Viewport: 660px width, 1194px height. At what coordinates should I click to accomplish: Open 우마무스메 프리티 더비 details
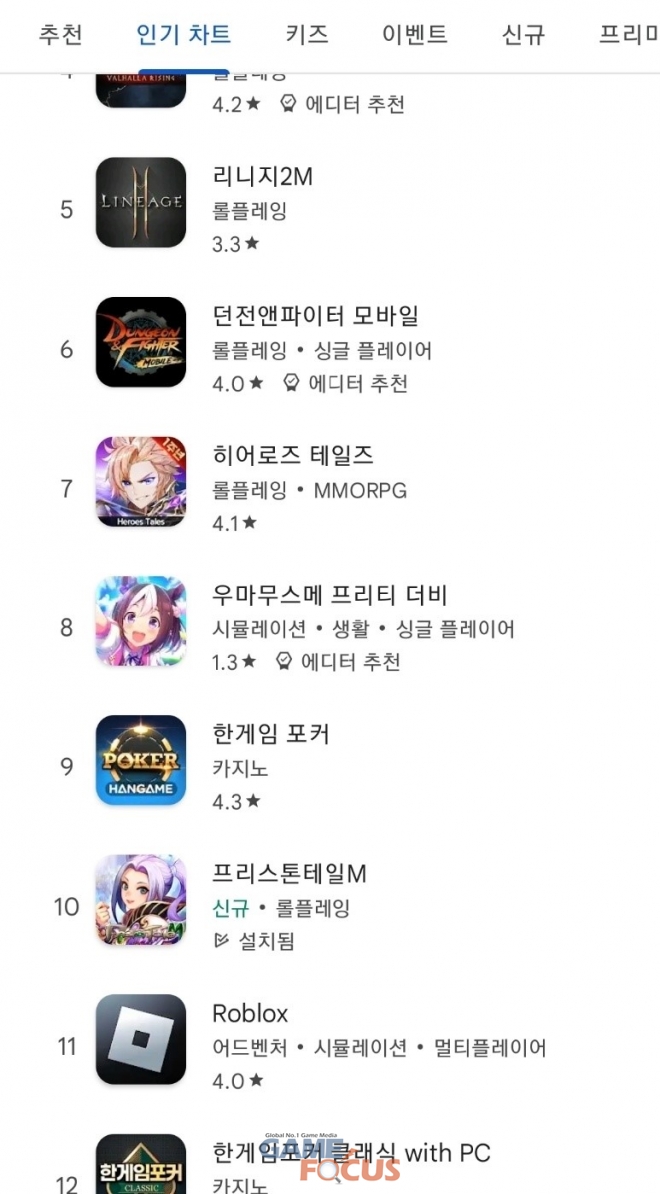pos(329,596)
